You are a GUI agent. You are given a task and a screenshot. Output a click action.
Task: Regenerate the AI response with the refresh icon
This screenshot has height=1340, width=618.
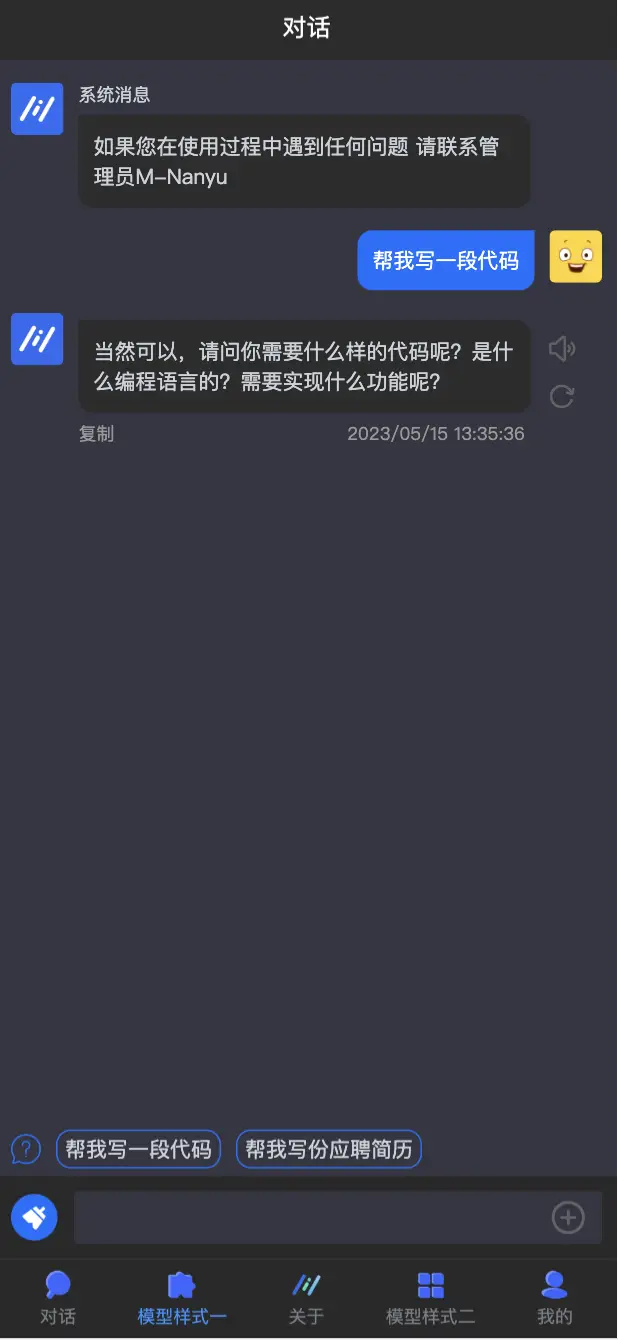tap(562, 397)
